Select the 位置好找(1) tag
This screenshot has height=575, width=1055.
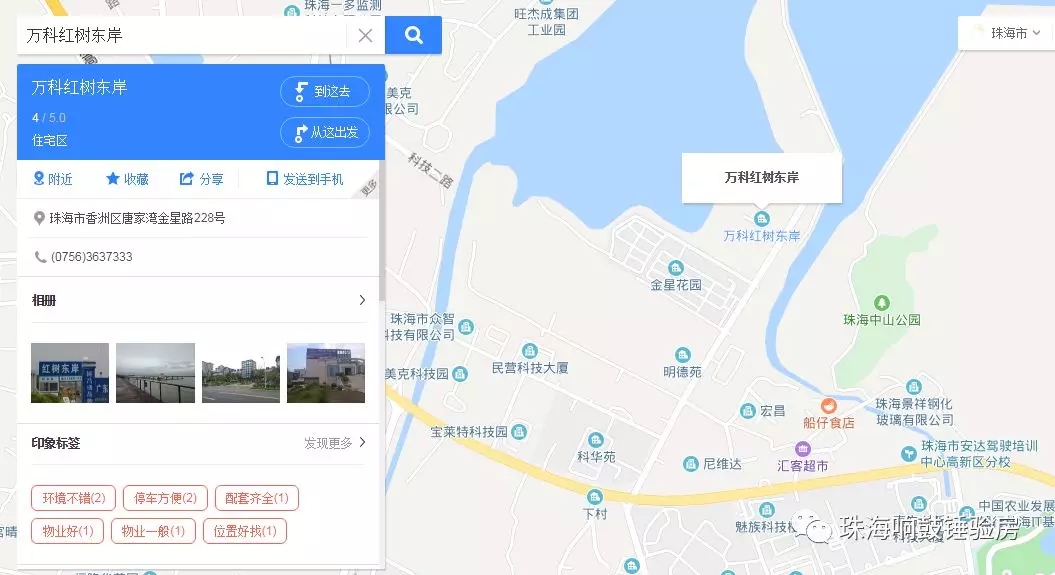coord(245,531)
